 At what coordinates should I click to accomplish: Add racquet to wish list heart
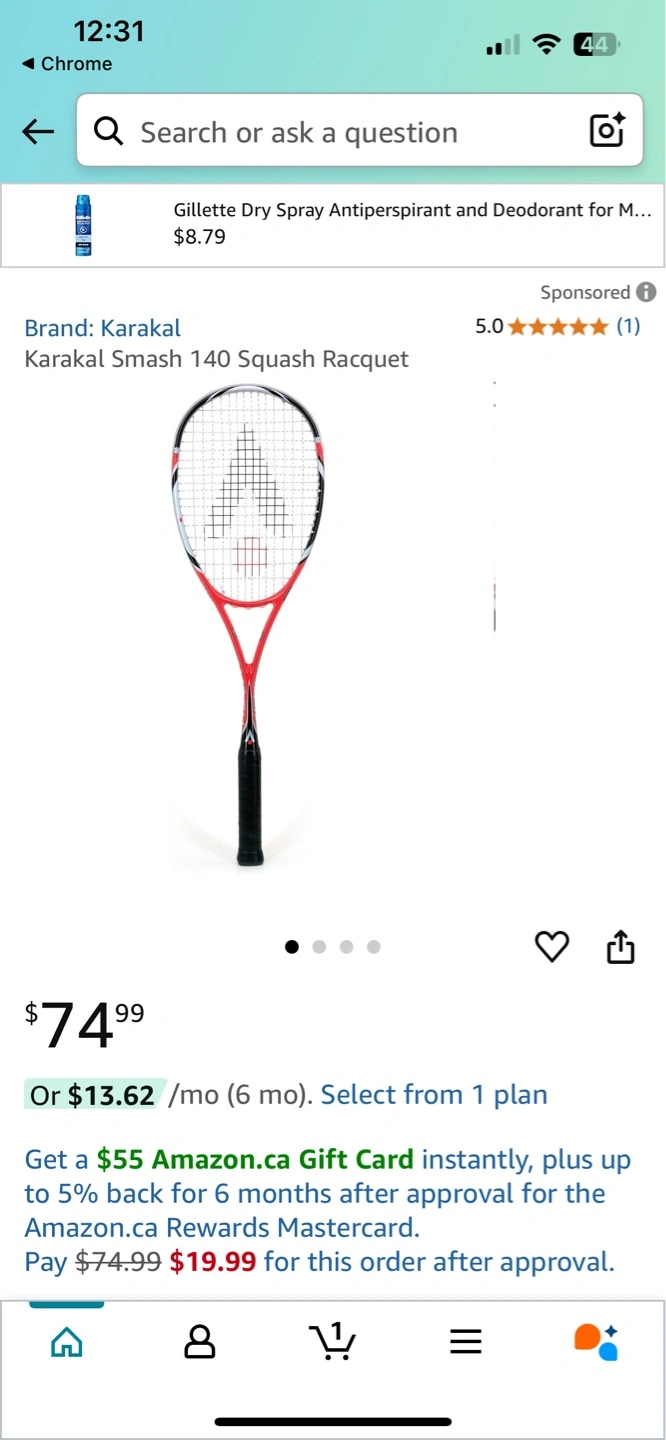pyautogui.click(x=552, y=946)
